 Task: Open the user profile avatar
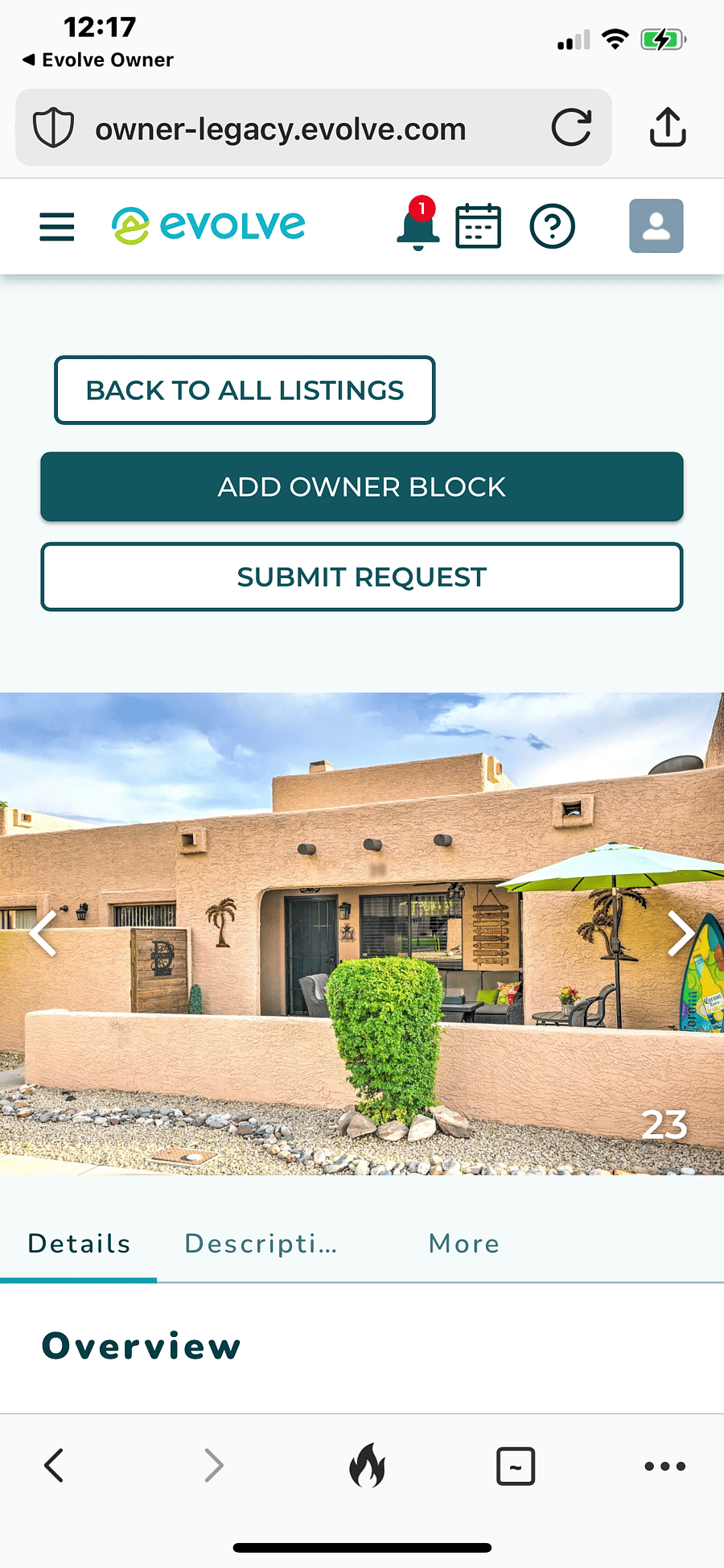(x=656, y=226)
